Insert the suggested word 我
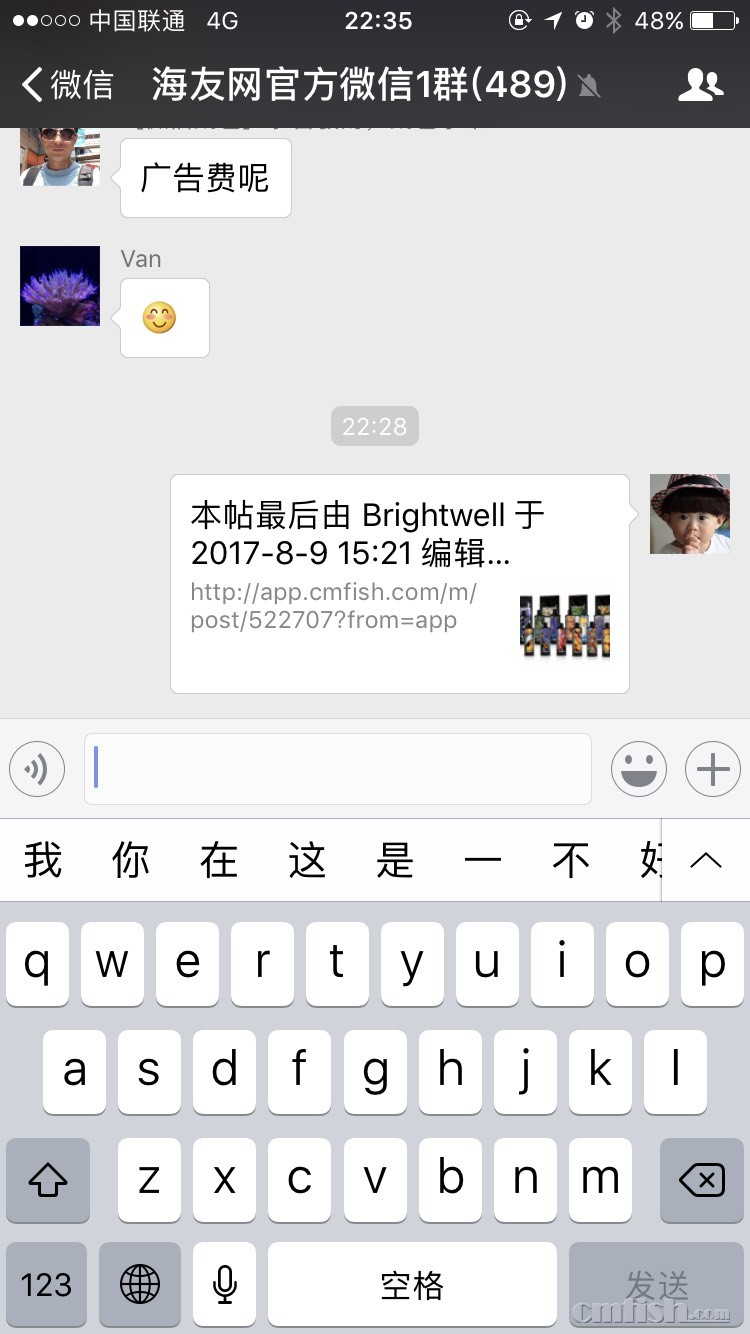750x1334 pixels. 43,860
